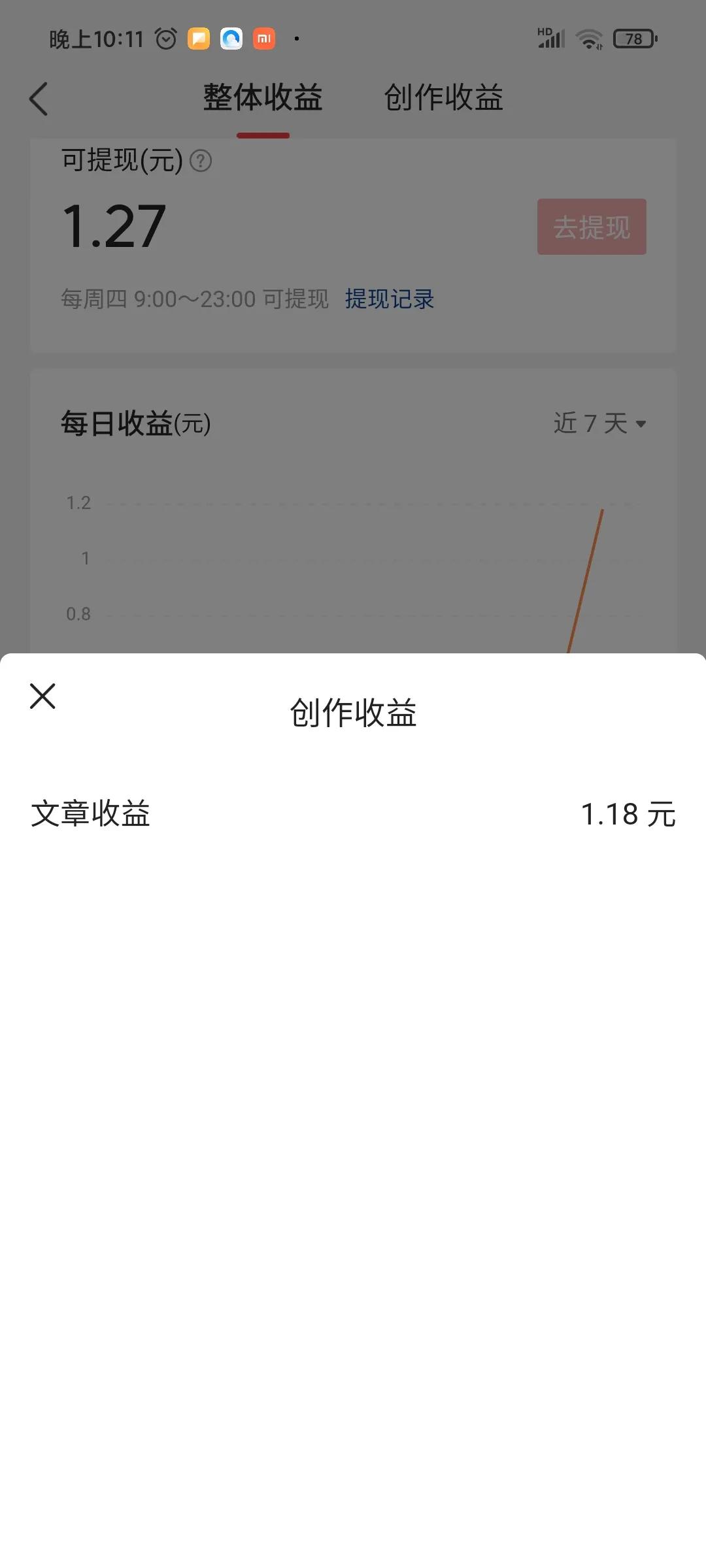Tap the back arrow to return
The height and width of the screenshot is (1568, 706).
coord(39,99)
